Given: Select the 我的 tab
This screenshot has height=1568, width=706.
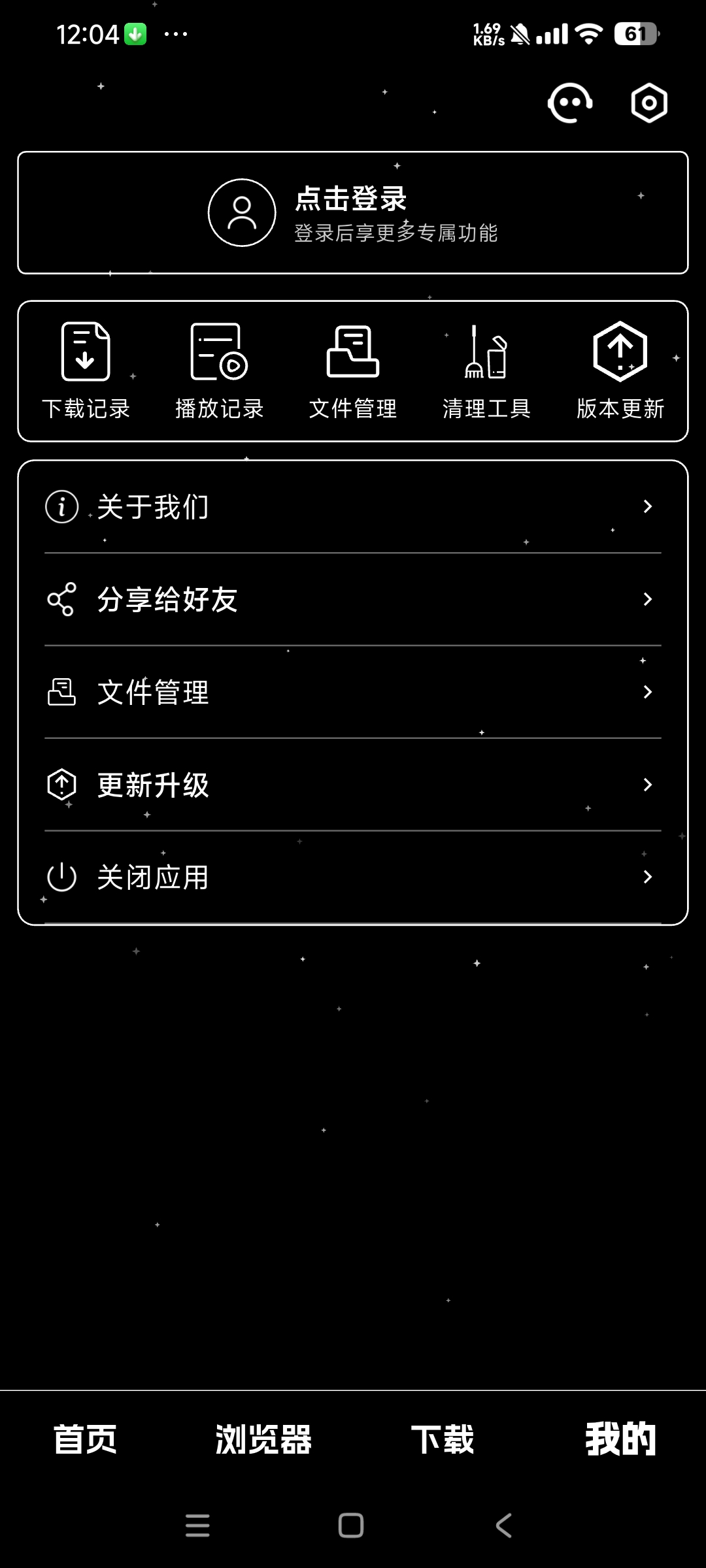Looking at the screenshot, I should (620, 1439).
